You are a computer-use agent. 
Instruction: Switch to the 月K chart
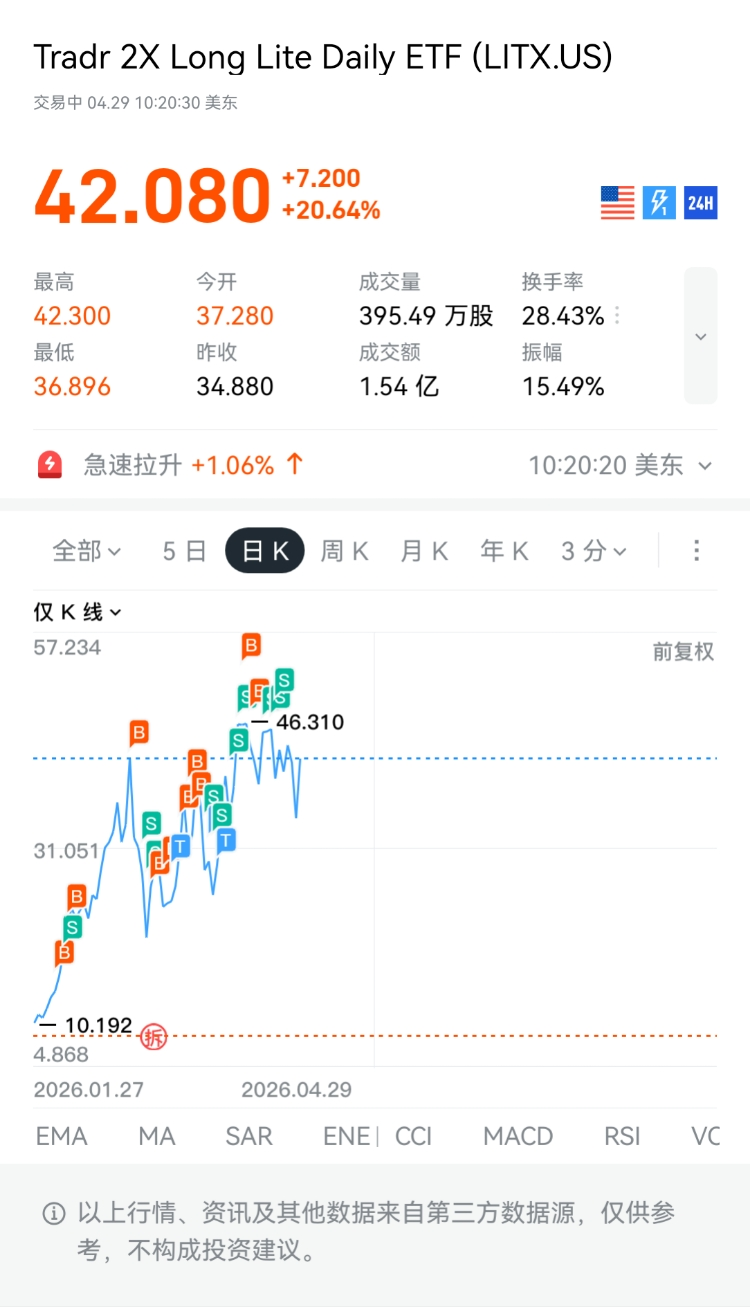click(424, 551)
